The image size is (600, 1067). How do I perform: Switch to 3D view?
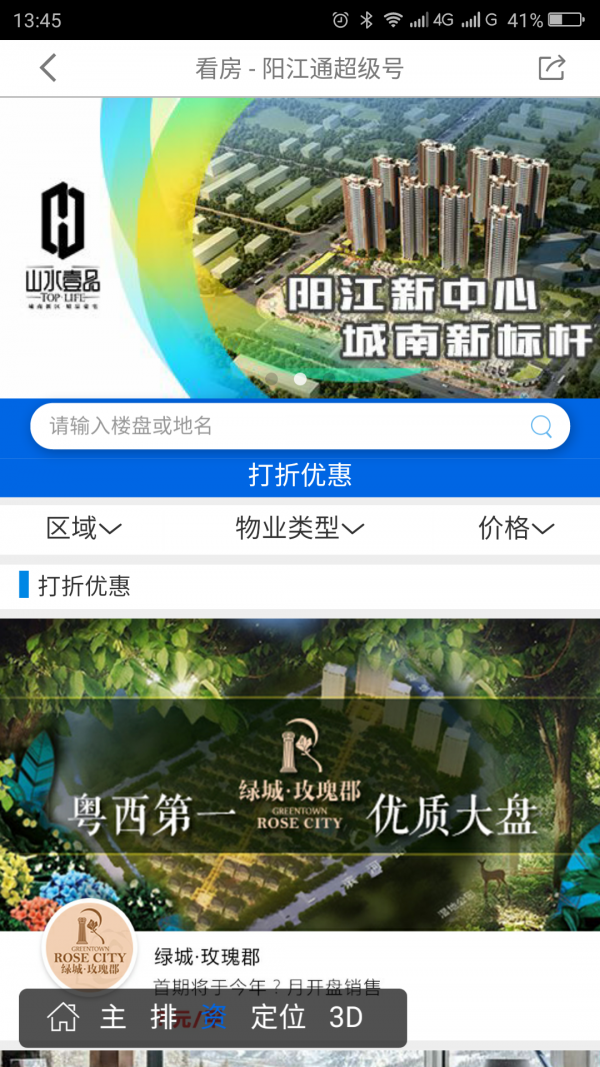coord(346,1018)
